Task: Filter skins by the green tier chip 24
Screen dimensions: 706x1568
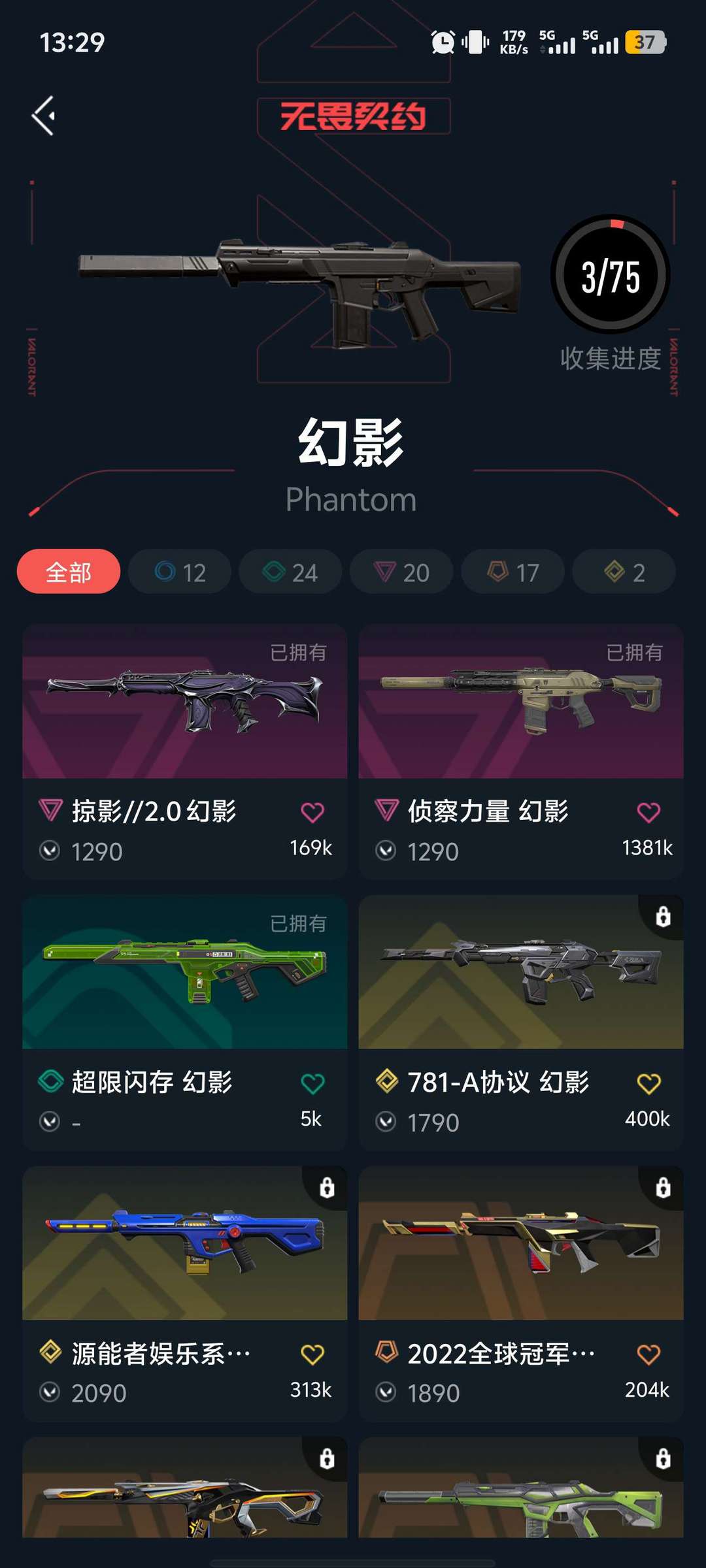Action: tap(290, 572)
